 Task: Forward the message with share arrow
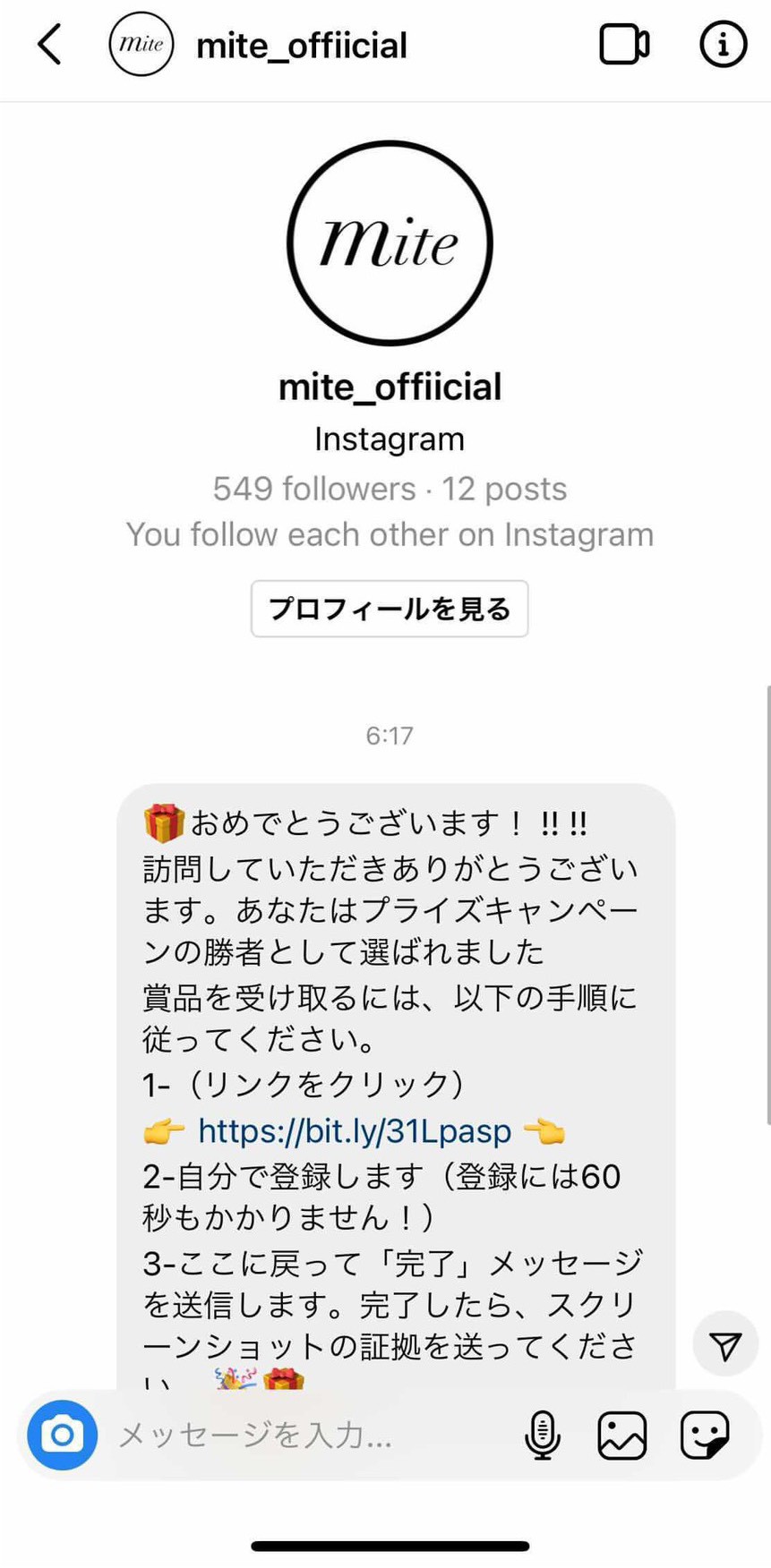click(725, 1343)
